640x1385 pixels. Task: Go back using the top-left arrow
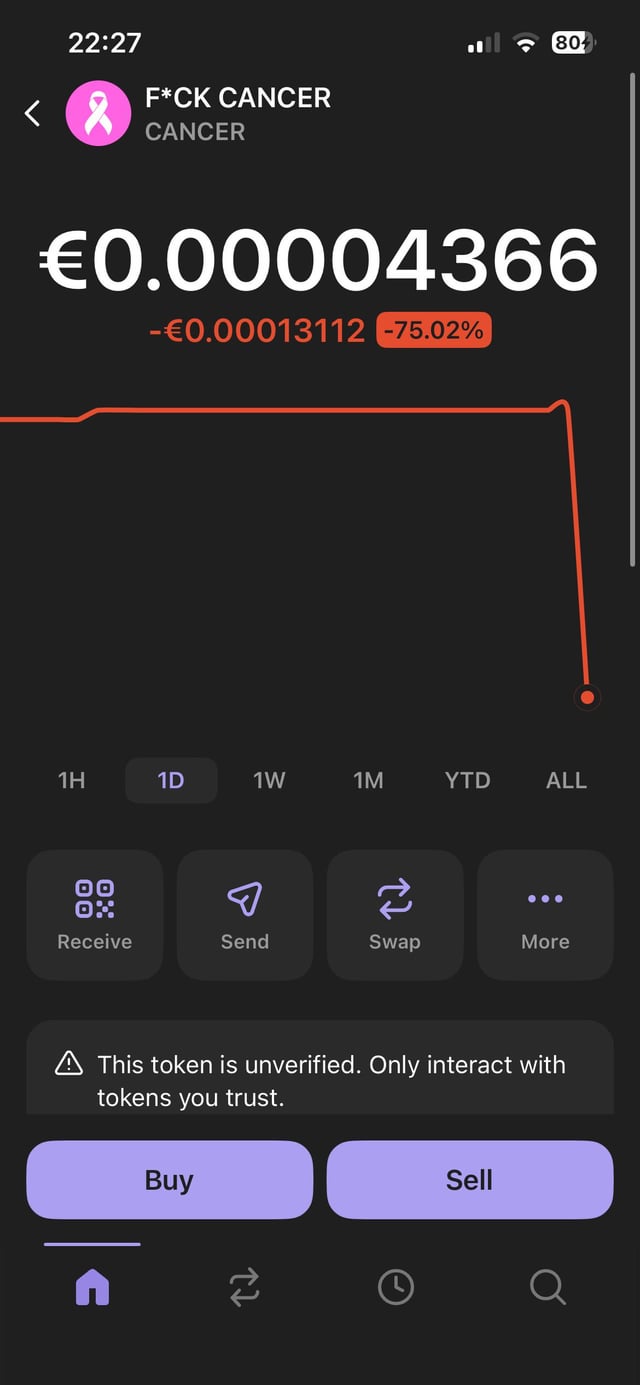pyautogui.click(x=33, y=113)
